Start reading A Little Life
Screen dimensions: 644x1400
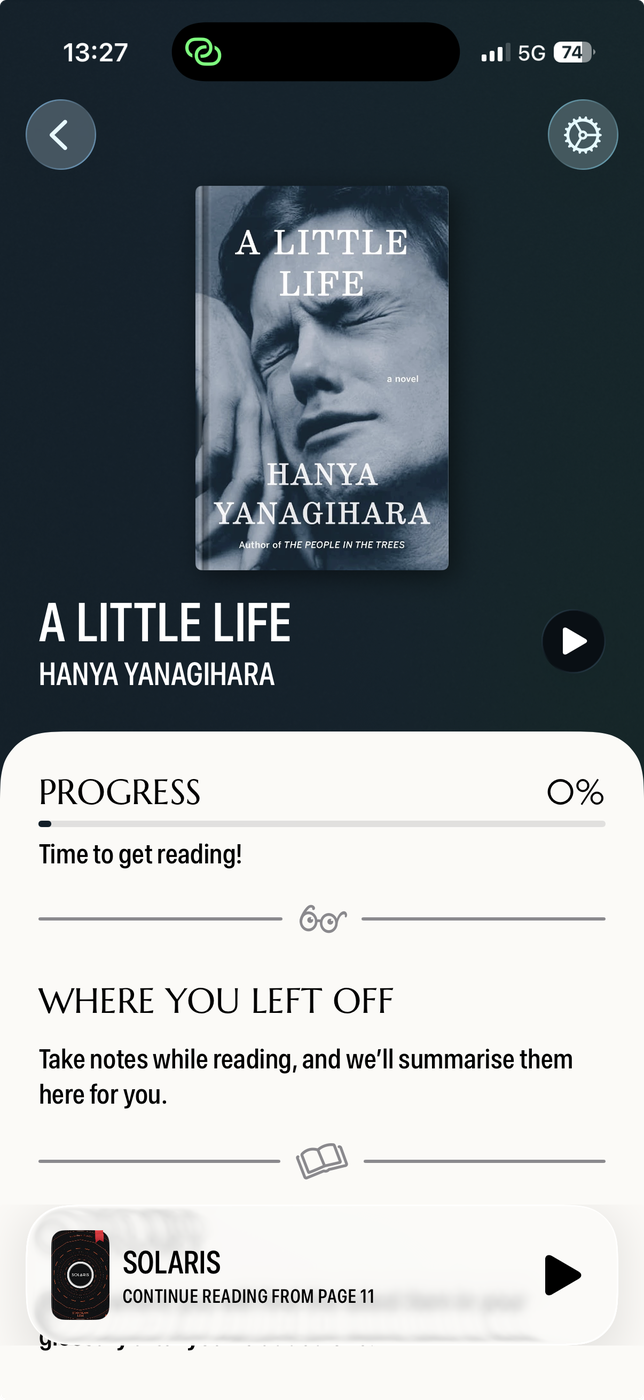[573, 641]
